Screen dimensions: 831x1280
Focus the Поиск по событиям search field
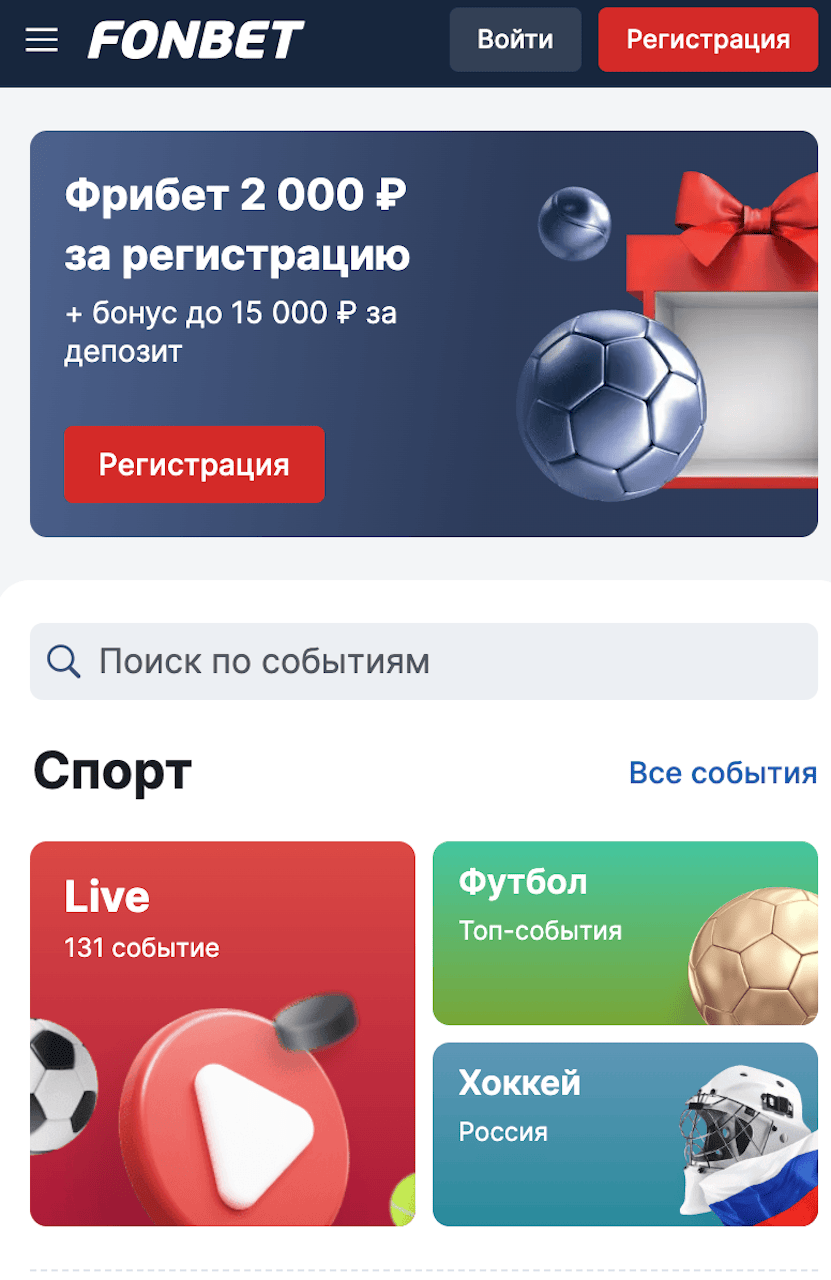click(x=424, y=661)
